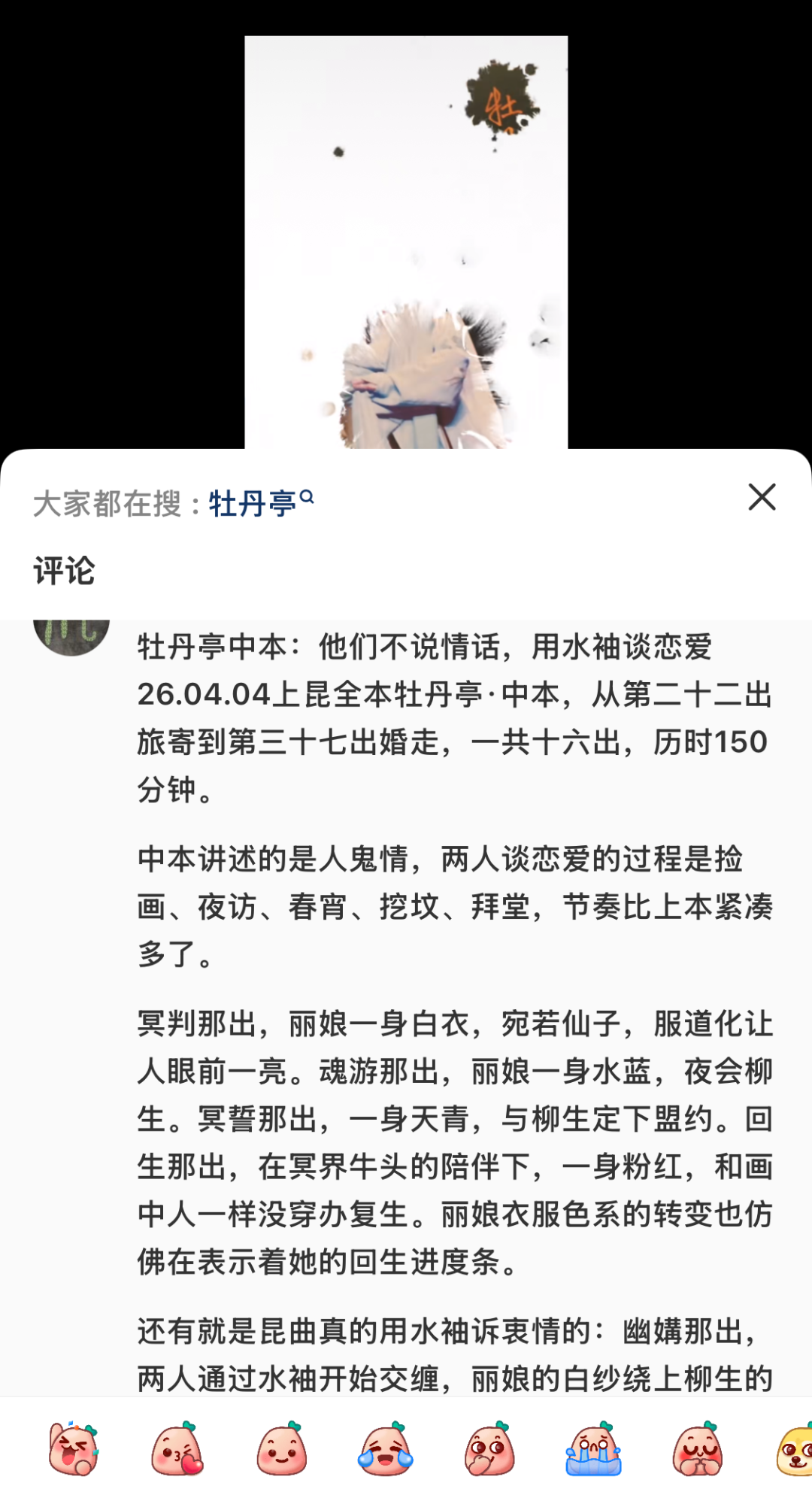Insert the tears-of-joy emoji
The height and width of the screenshot is (1507, 812).
(x=386, y=1449)
